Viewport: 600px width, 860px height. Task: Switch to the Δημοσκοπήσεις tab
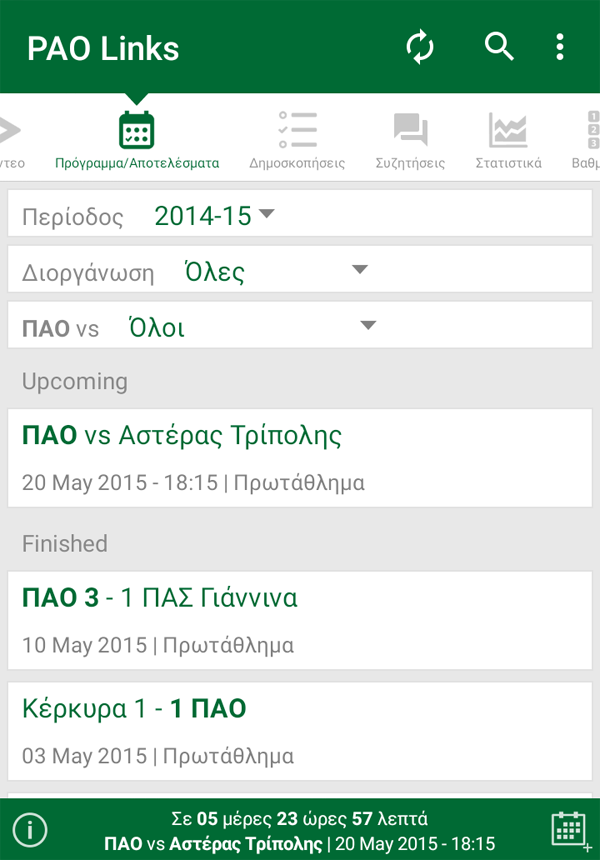[x=297, y=141]
